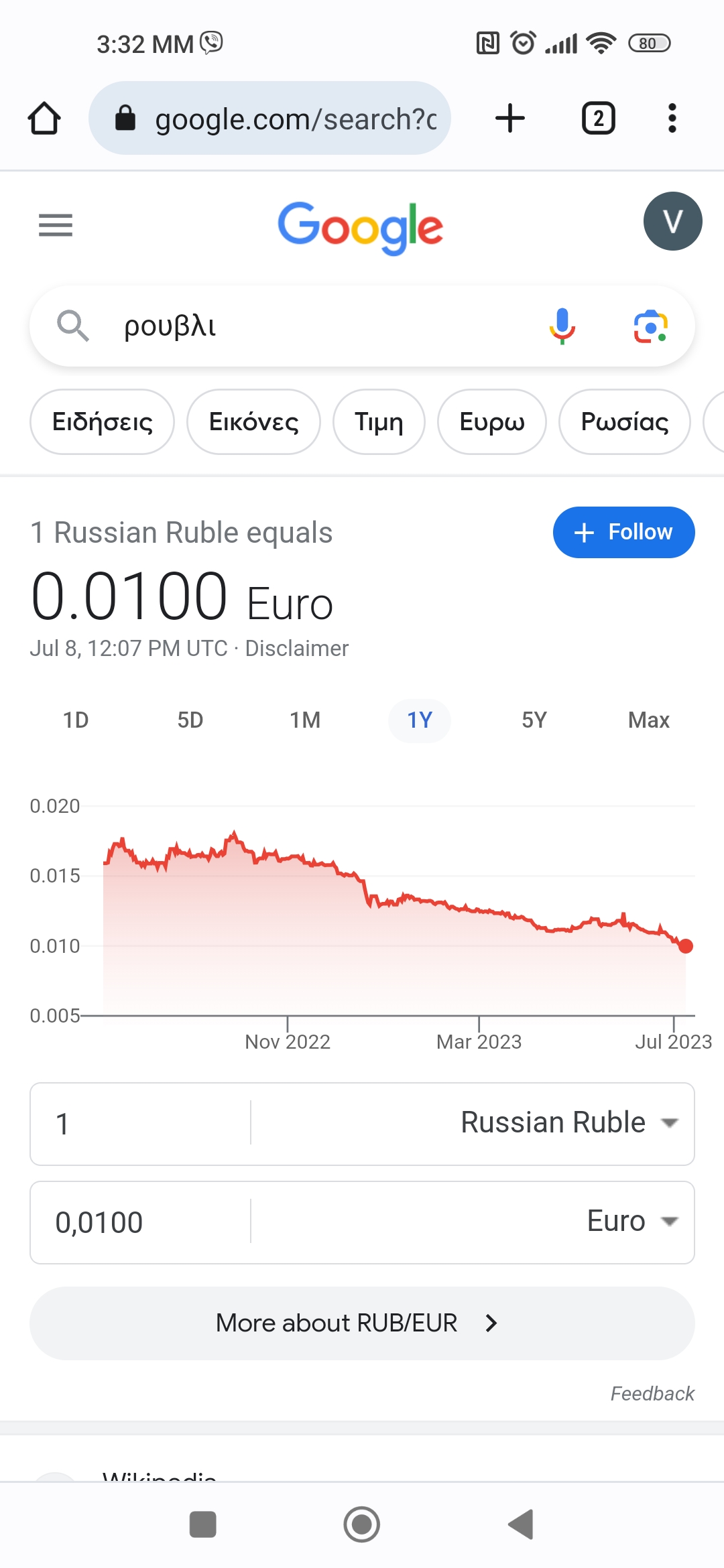Follow the Russian Ruble exchange rate
The height and width of the screenshot is (1568, 724).
point(623,532)
